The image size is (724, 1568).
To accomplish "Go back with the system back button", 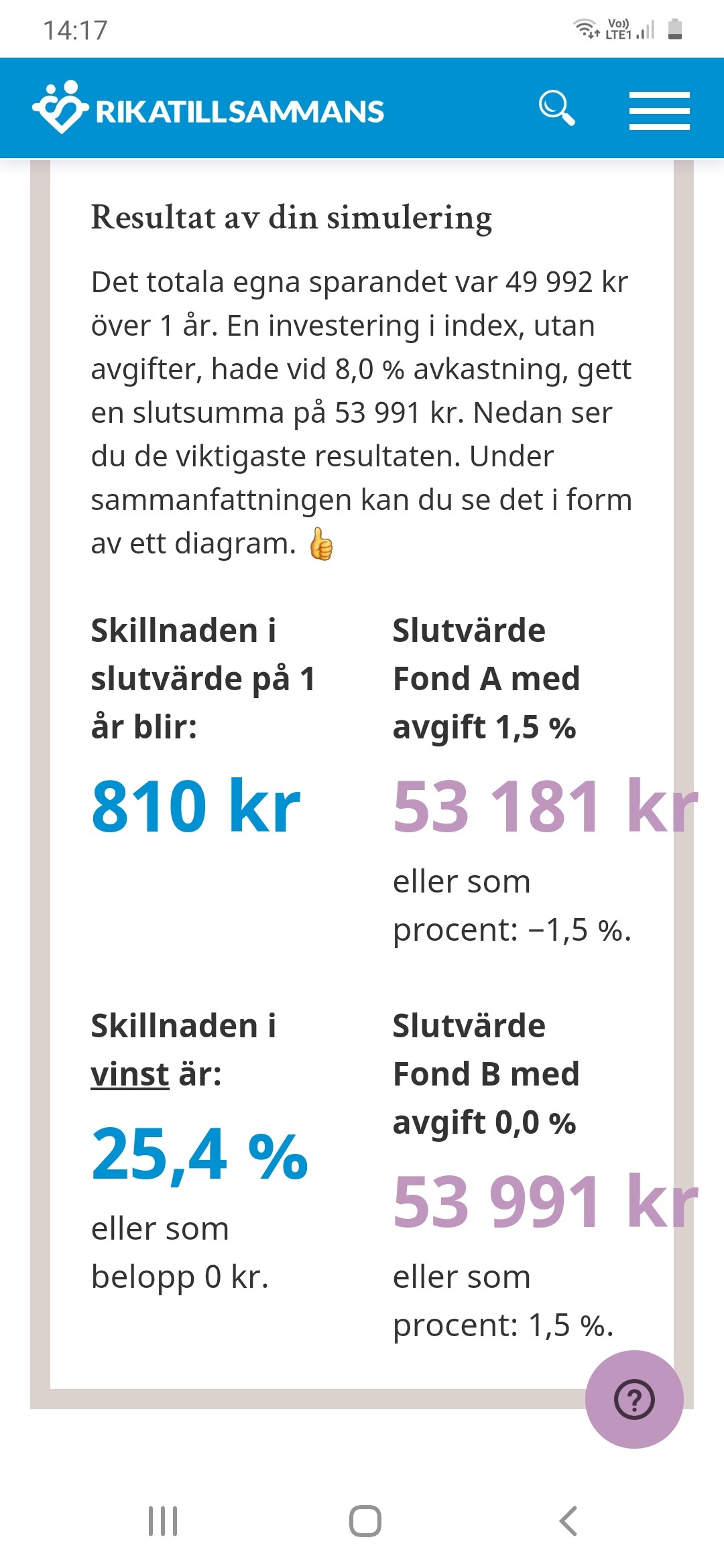I will point(568,1521).
